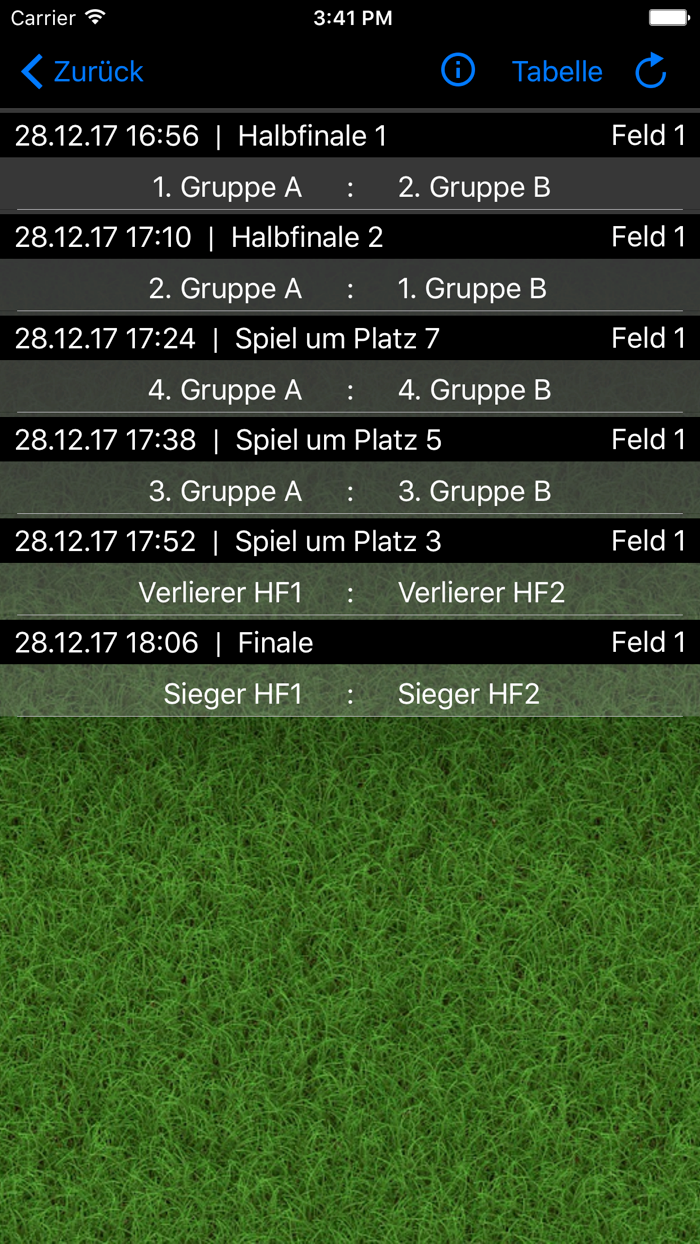Open the info icon

point(458,71)
